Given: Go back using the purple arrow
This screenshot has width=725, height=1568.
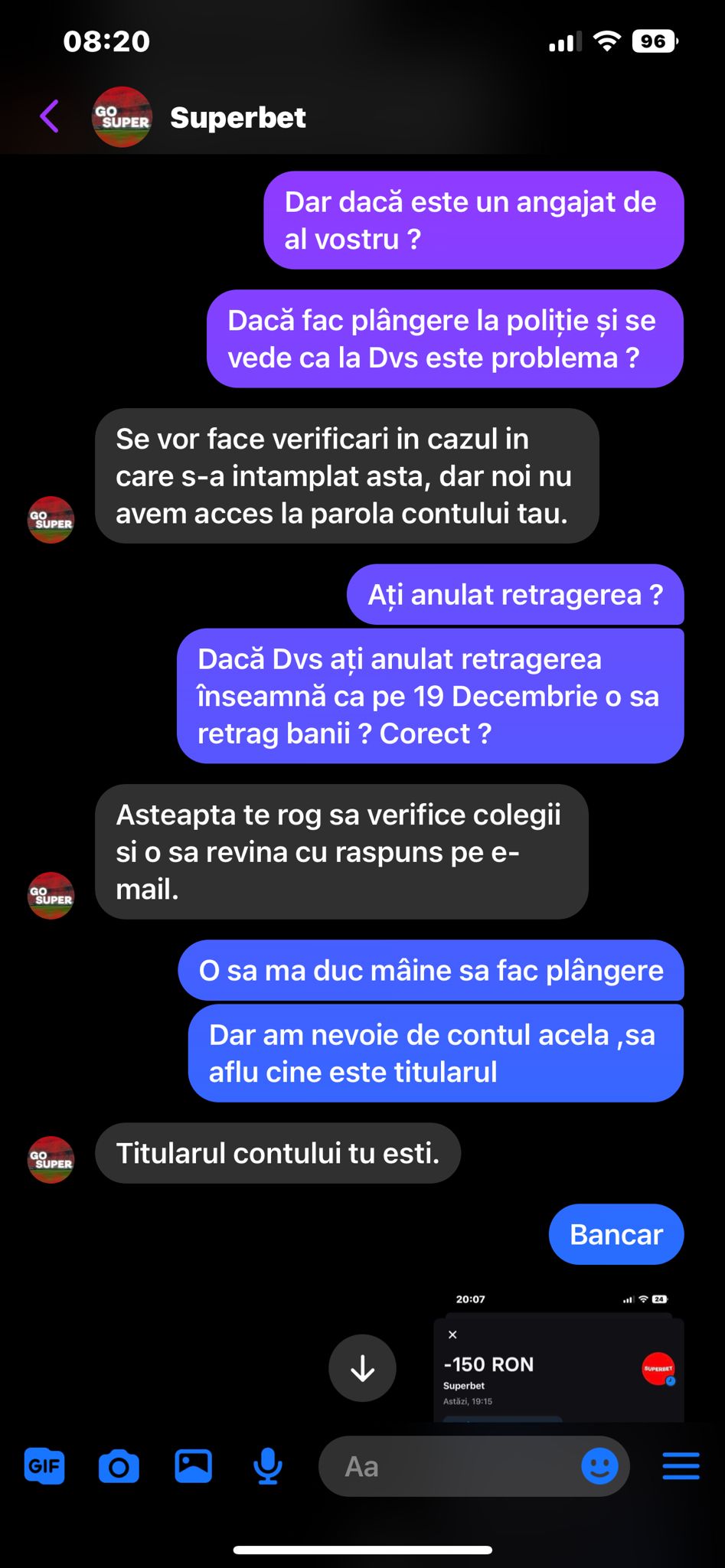Looking at the screenshot, I should (49, 117).
